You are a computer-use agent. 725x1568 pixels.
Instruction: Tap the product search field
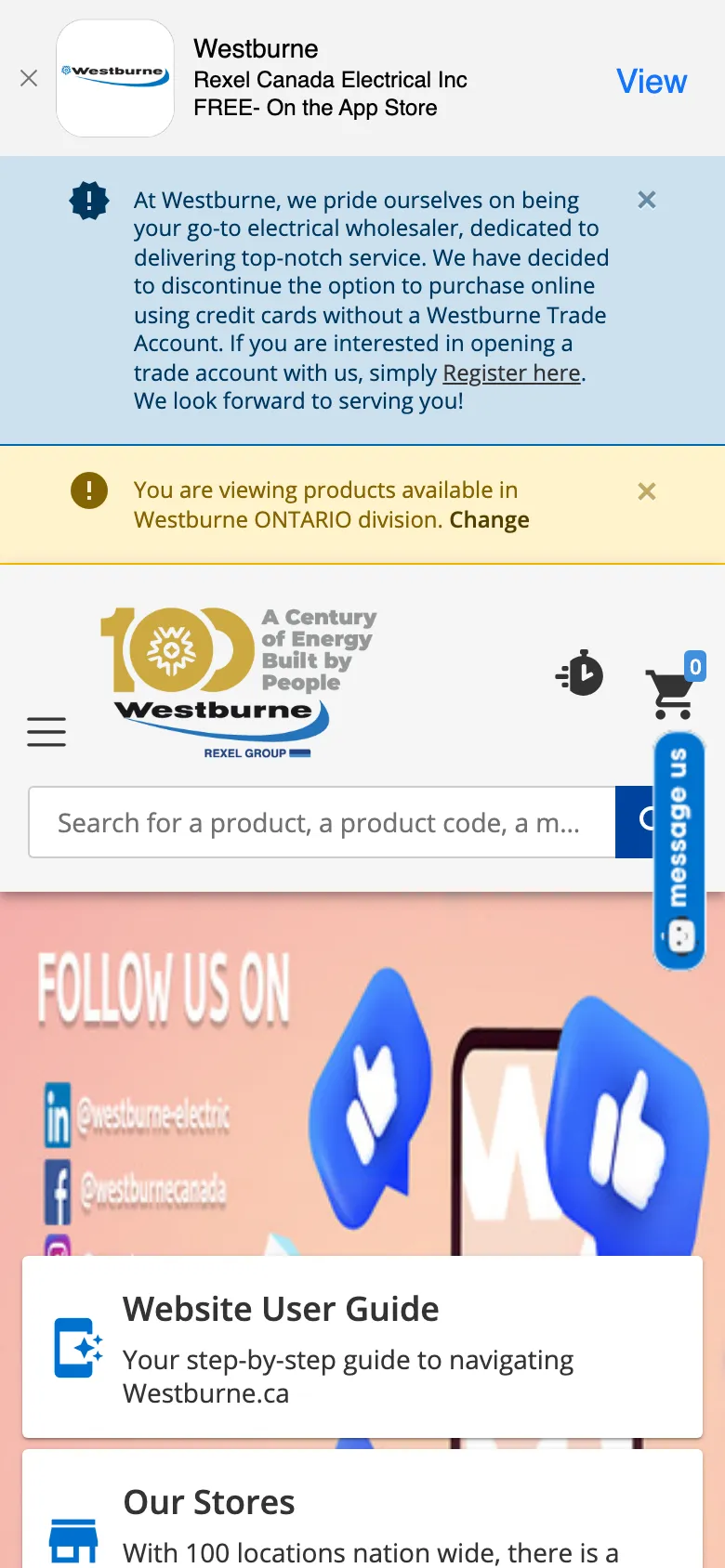point(321,823)
